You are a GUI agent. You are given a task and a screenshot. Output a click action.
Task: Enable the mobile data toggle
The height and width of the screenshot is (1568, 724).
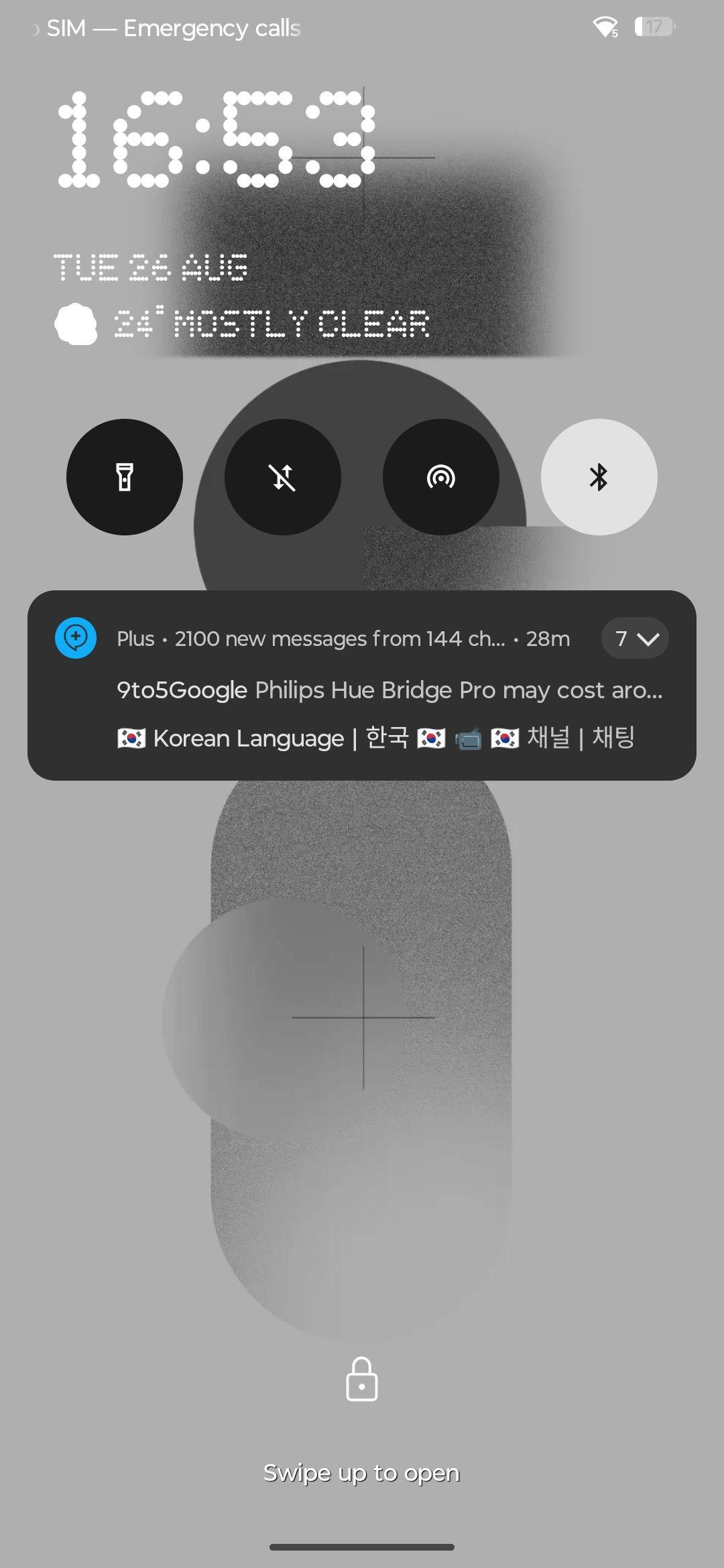coord(283,477)
